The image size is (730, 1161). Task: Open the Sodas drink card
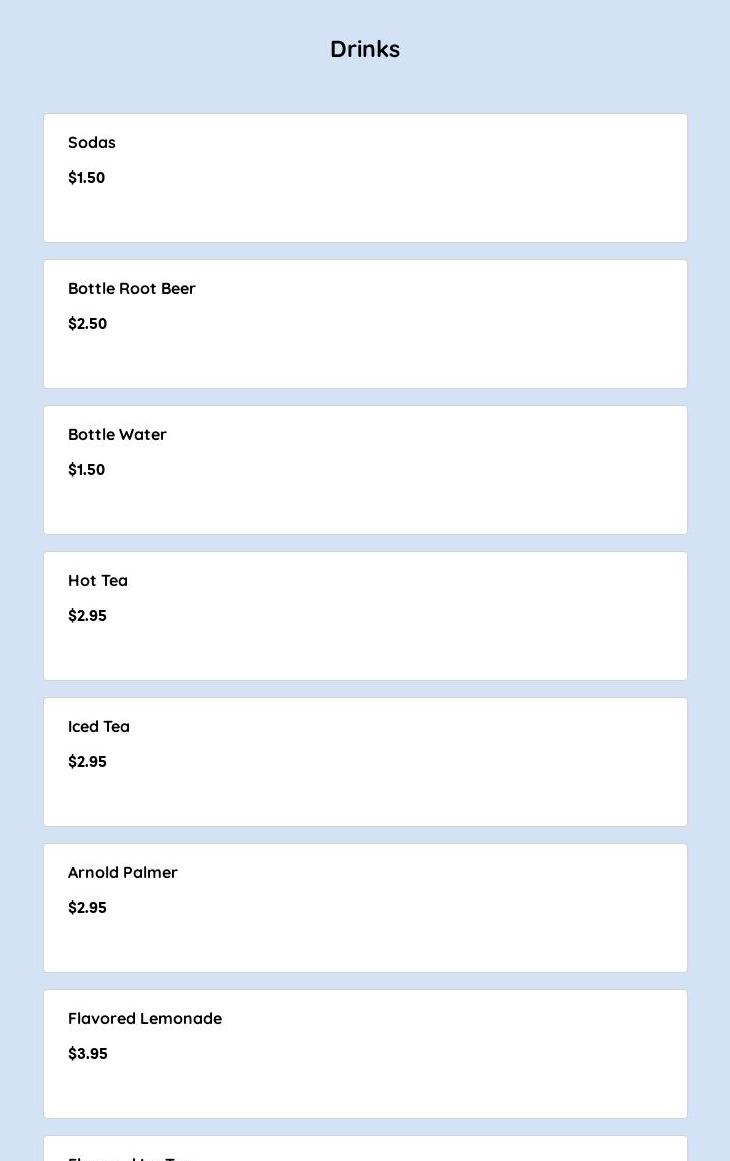pyautogui.click(x=365, y=178)
